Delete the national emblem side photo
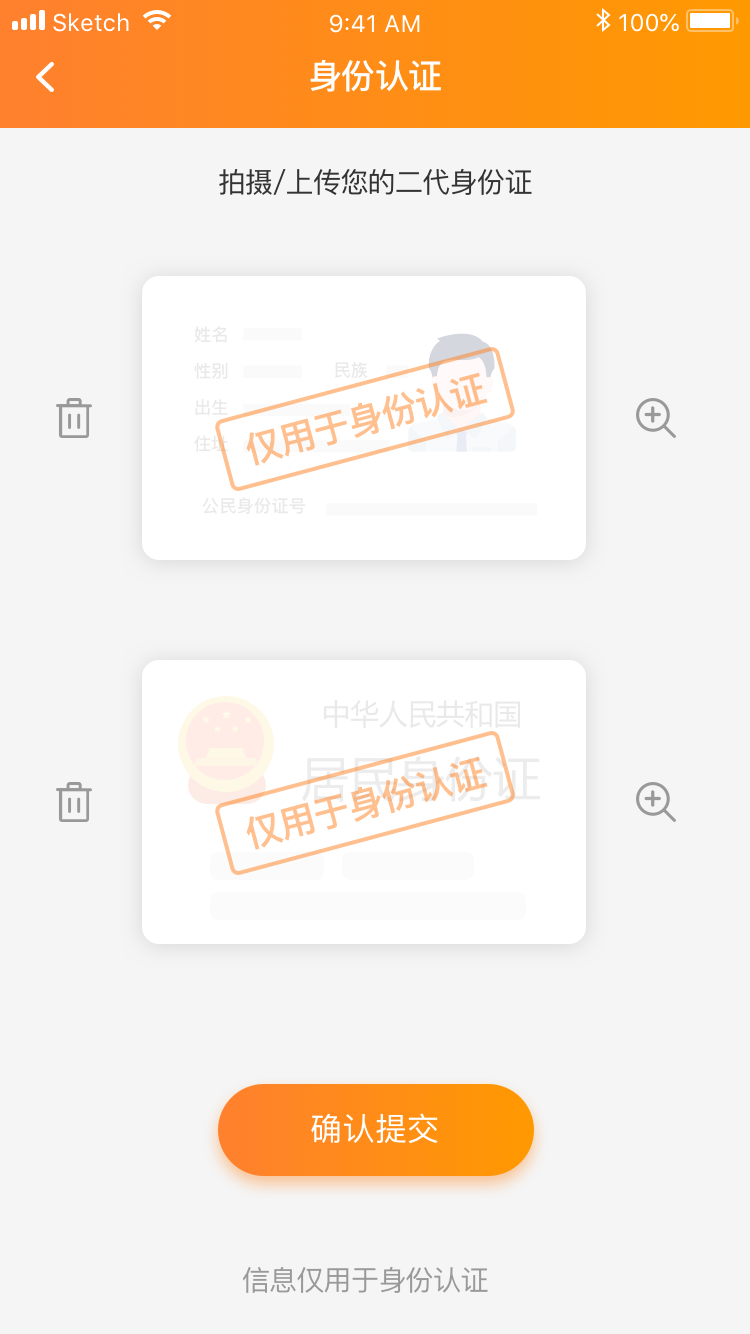 click(74, 802)
